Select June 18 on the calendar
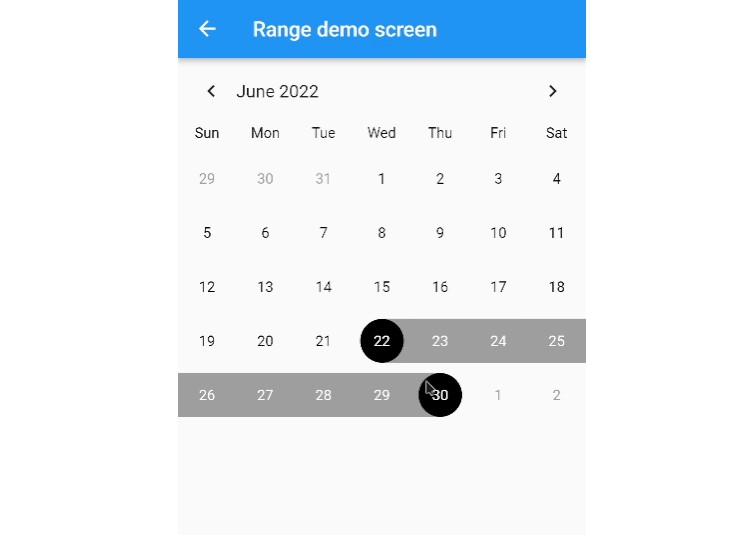749x535 pixels. (x=557, y=287)
